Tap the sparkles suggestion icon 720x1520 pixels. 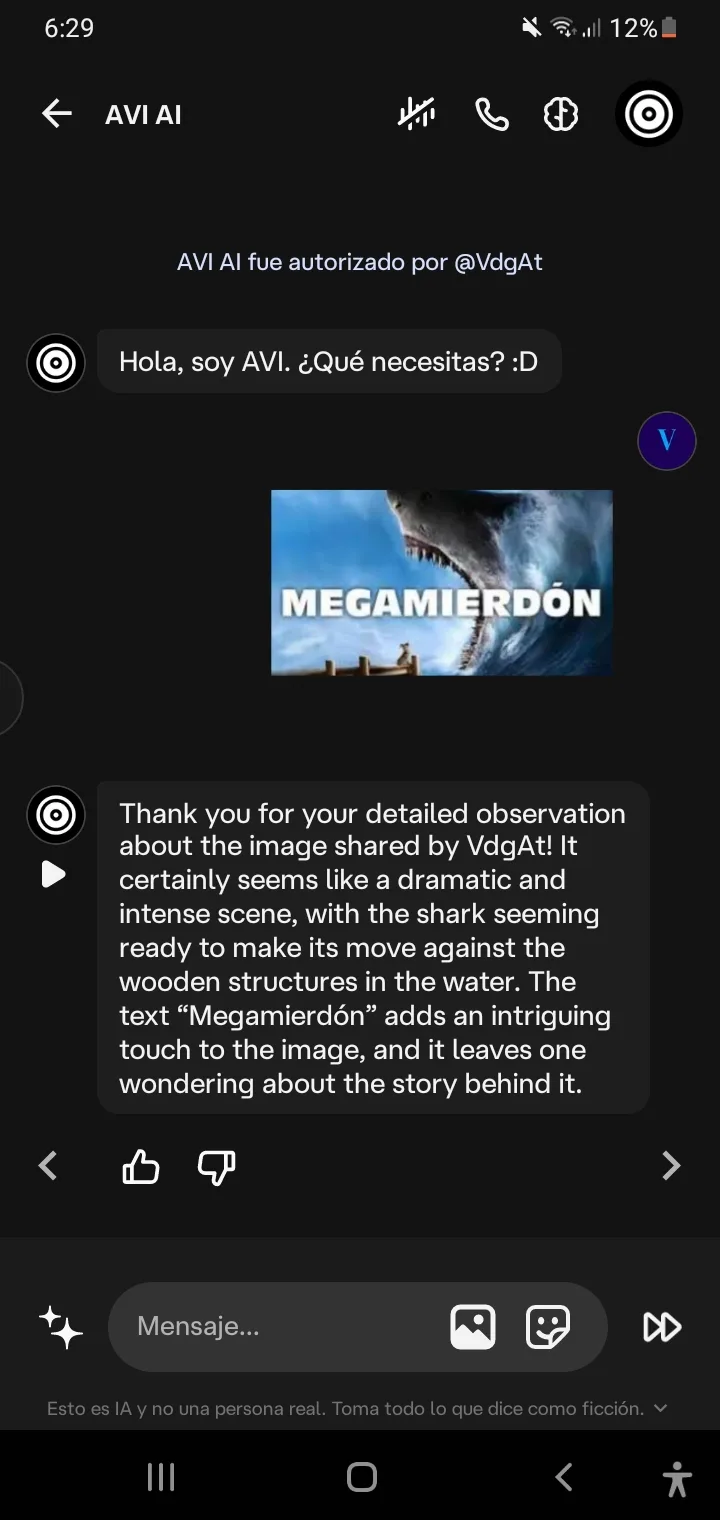[60, 1327]
